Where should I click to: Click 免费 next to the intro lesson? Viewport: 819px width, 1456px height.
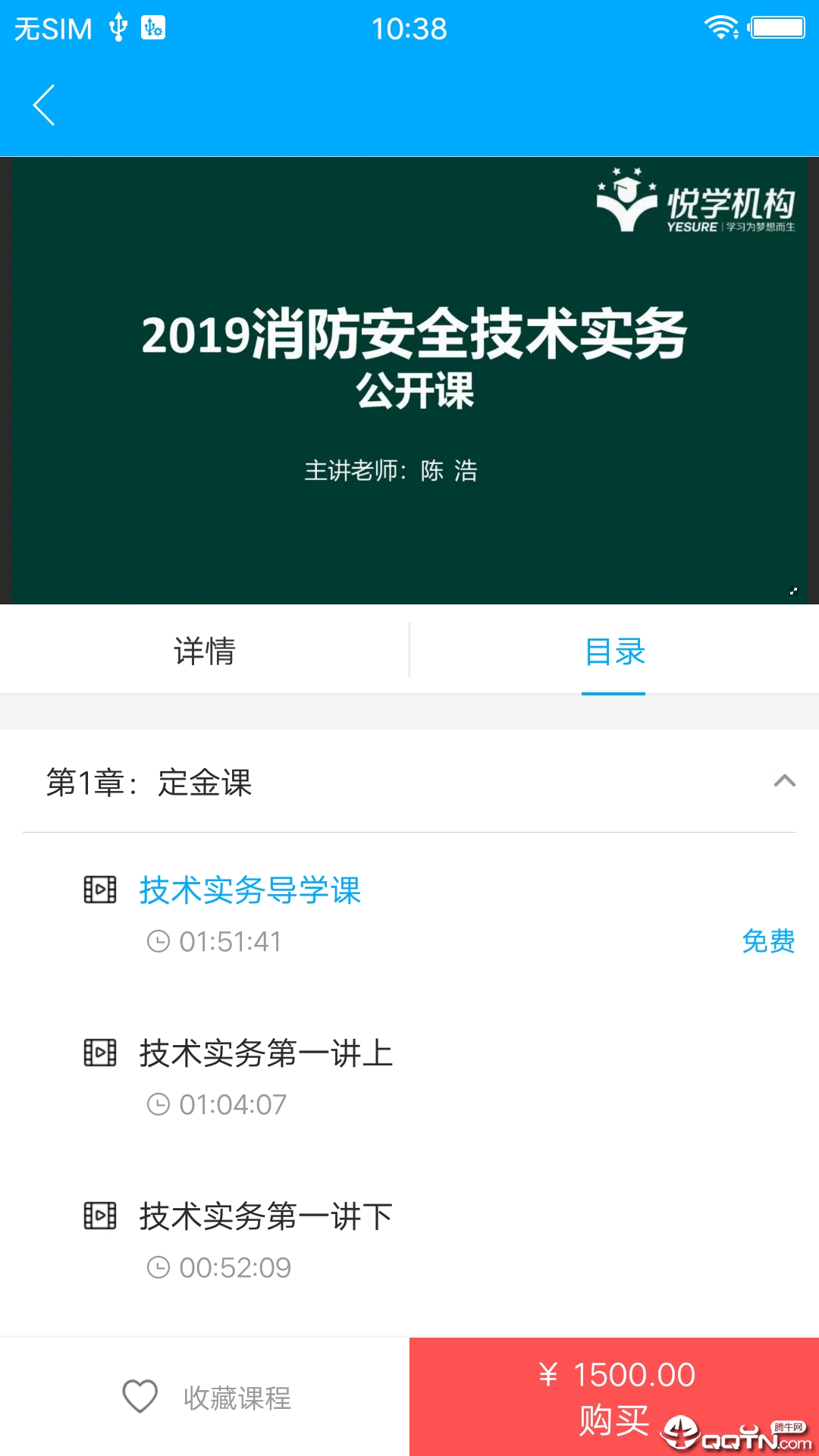(x=769, y=940)
